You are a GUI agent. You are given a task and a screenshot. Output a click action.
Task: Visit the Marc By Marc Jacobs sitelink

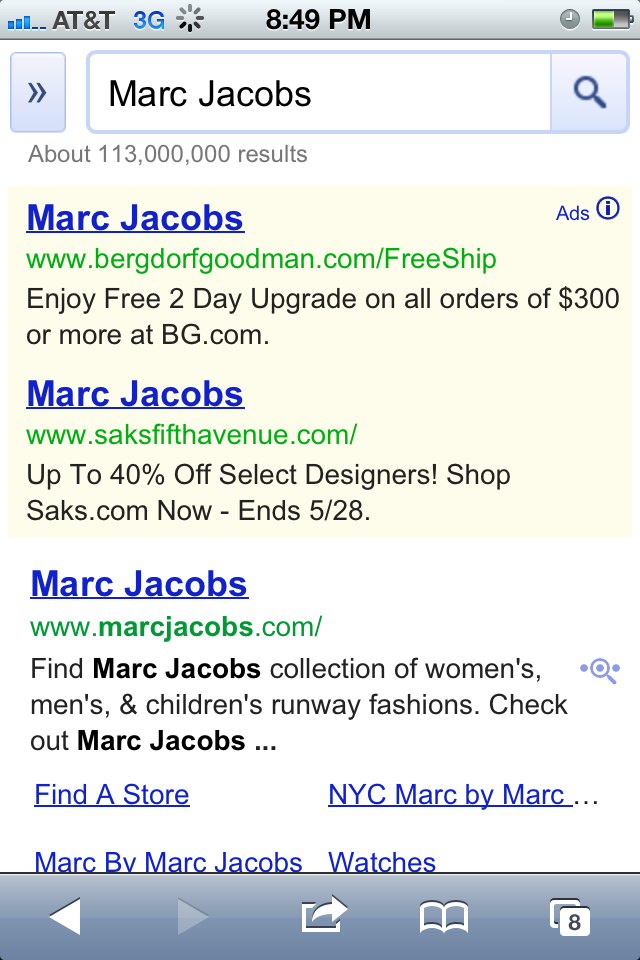168,862
